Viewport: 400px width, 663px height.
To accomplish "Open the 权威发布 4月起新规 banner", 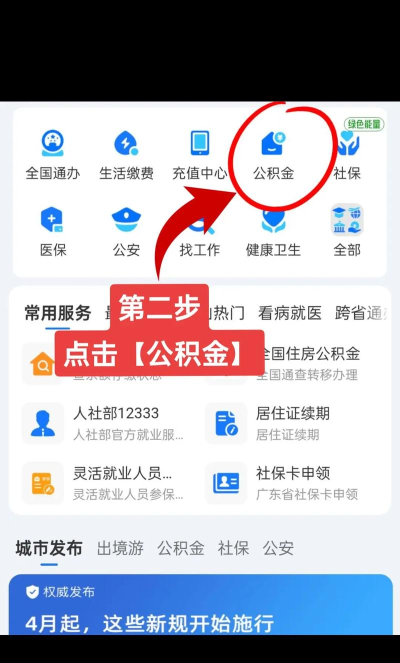I will coord(201,605).
